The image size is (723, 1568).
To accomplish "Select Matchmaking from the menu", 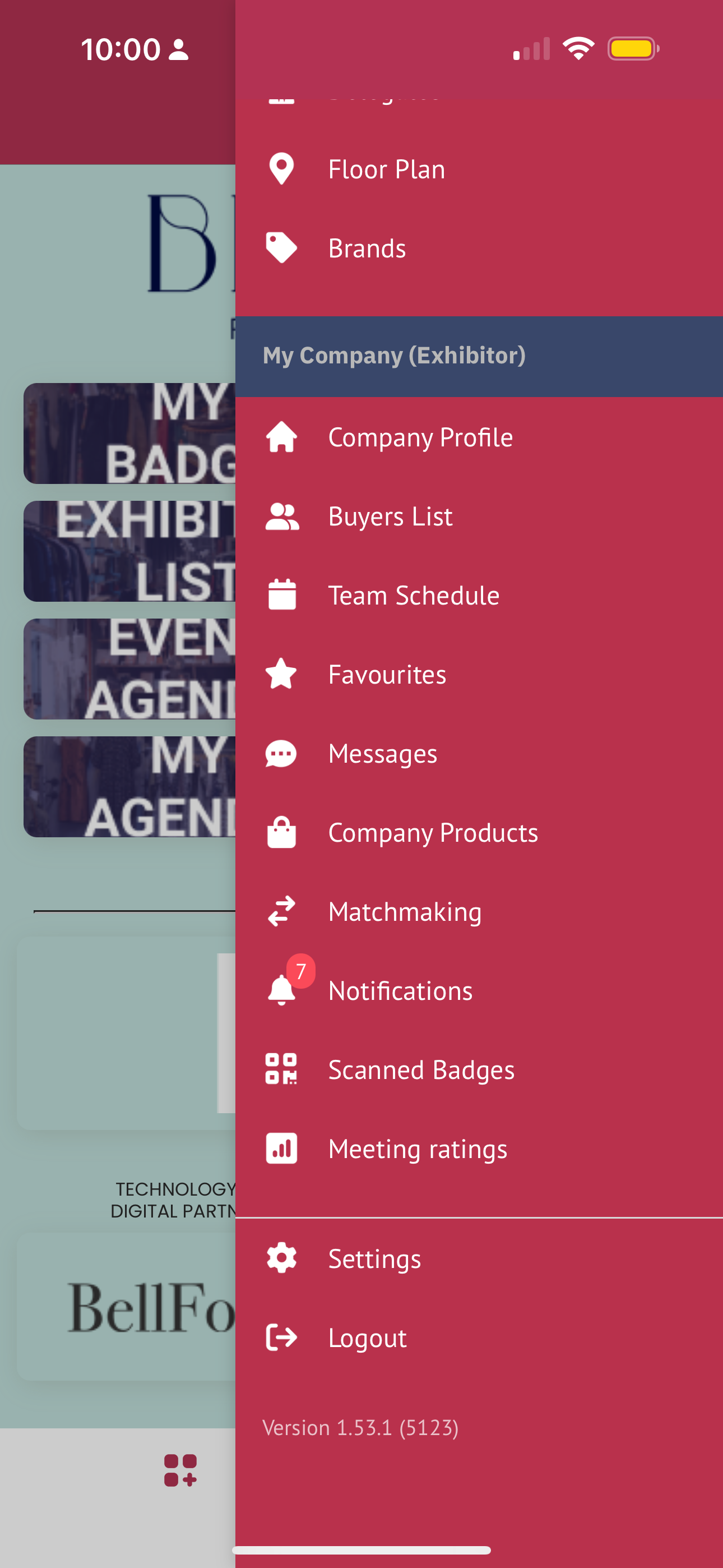I will point(405,912).
